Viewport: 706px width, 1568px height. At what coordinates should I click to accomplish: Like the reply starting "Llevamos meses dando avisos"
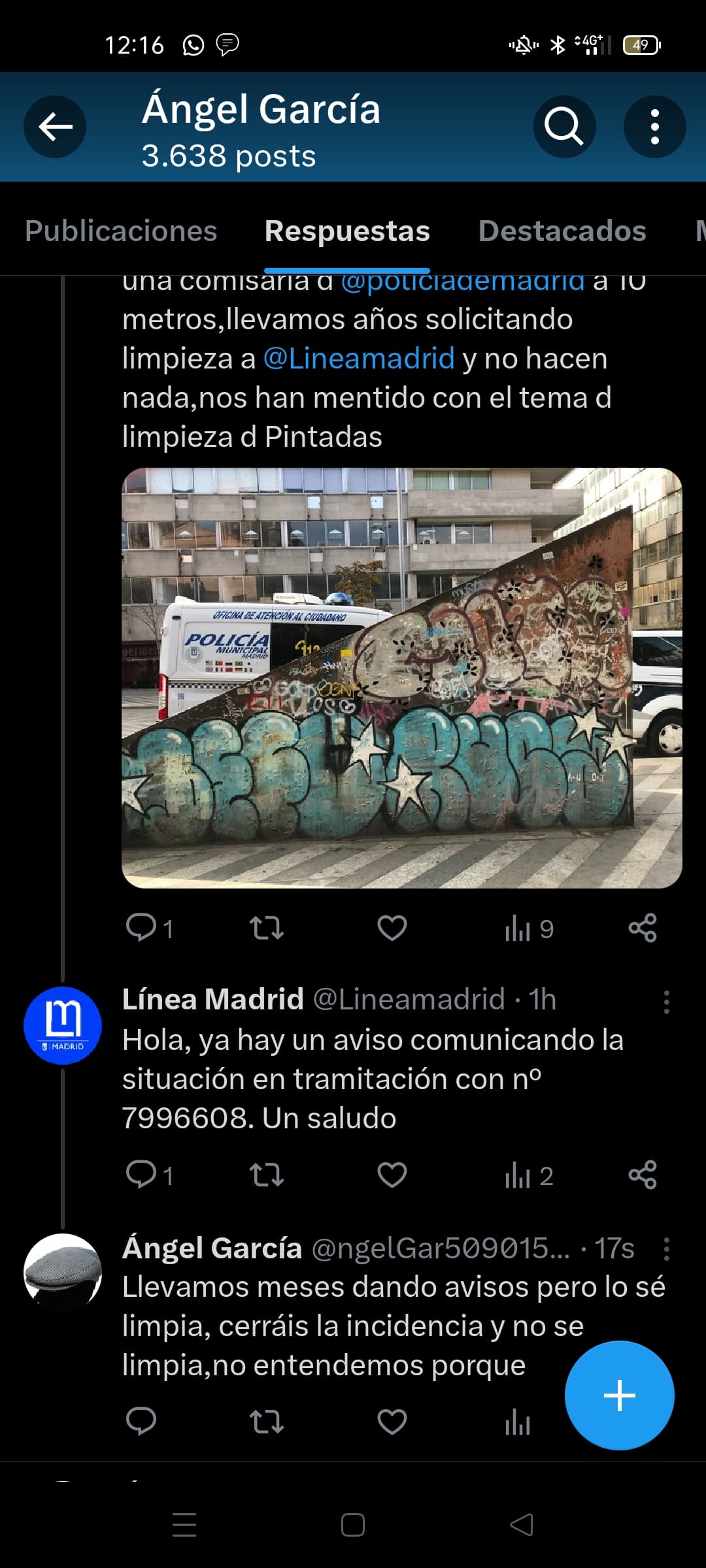(x=392, y=1422)
